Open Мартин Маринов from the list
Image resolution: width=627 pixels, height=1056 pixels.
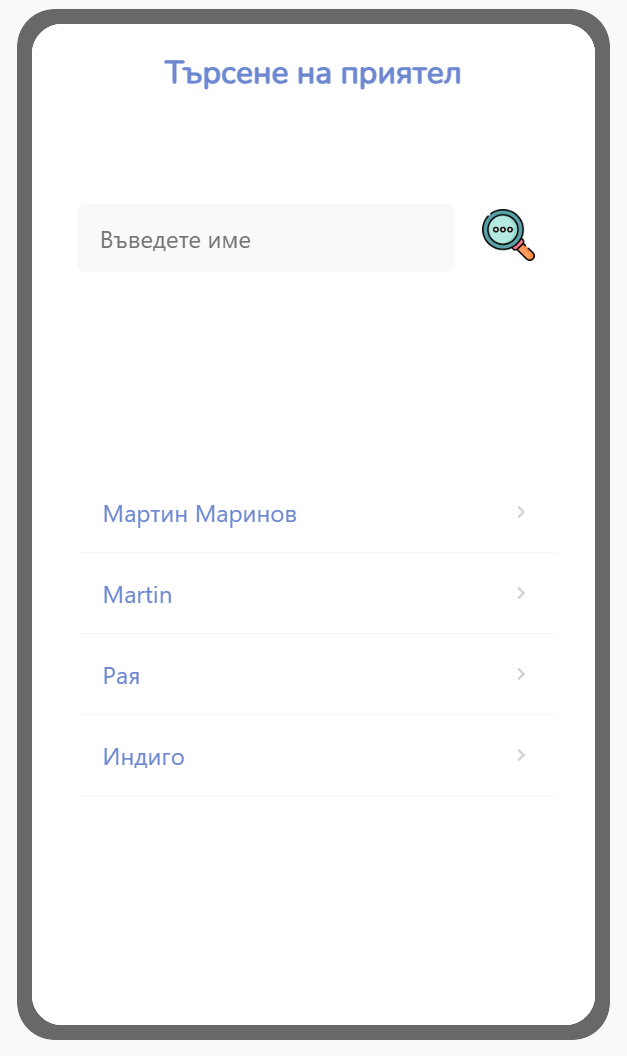[317, 513]
